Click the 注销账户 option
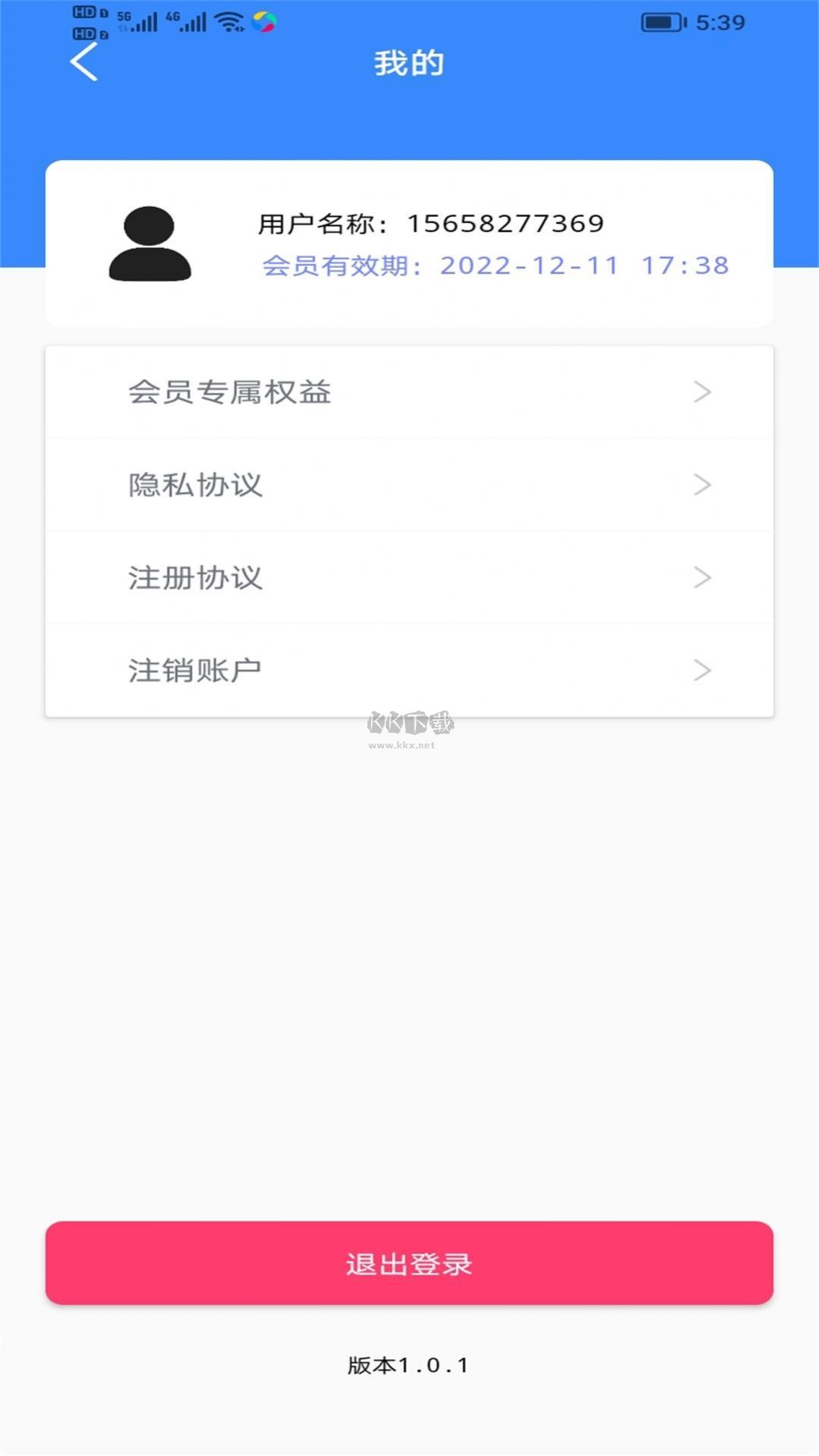Viewport: 819px width, 1456px height. tap(196, 671)
